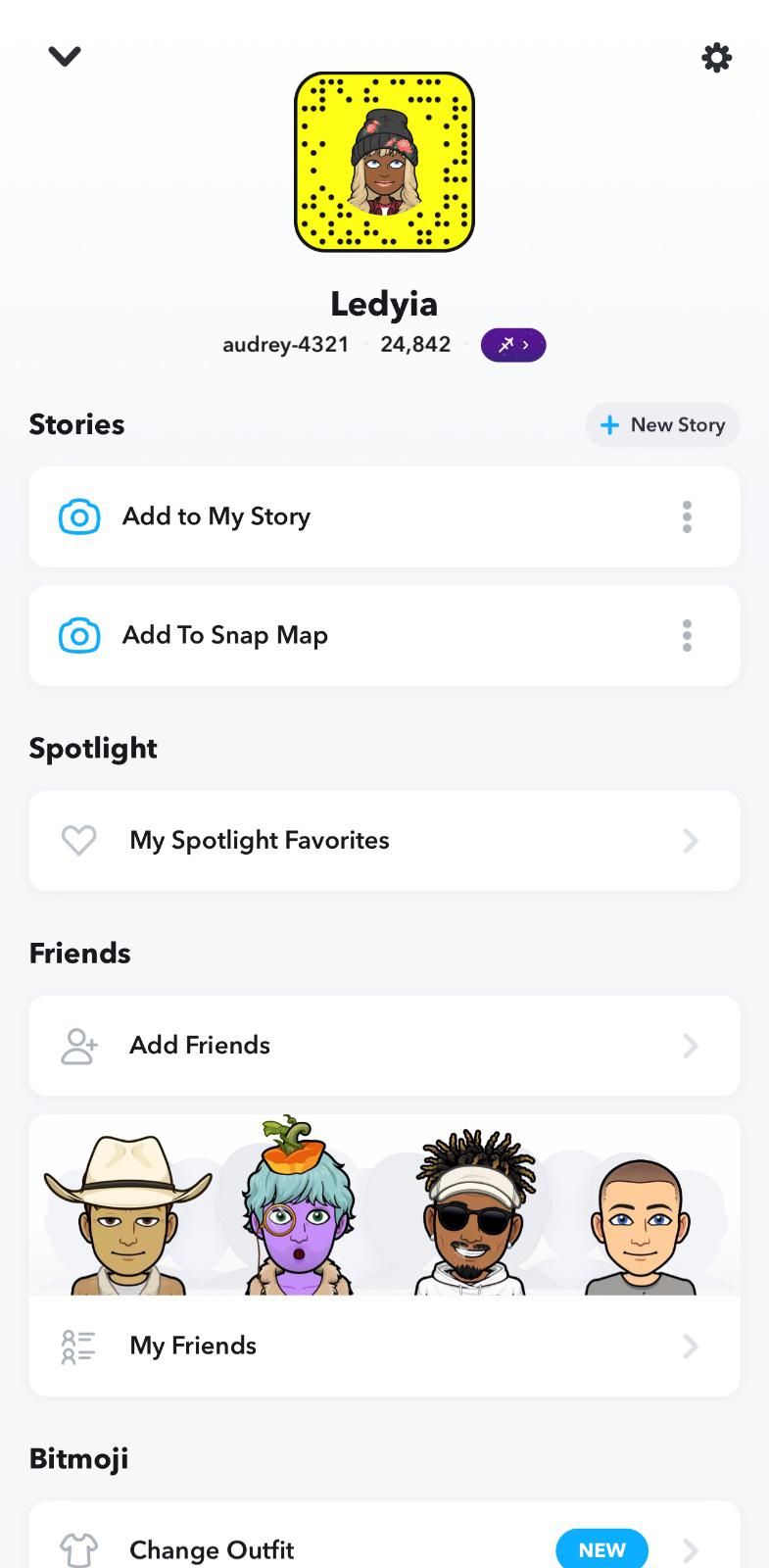Image resolution: width=769 pixels, height=1568 pixels.
Task: Open the purple zodiac sign badge
Action: 512,345
